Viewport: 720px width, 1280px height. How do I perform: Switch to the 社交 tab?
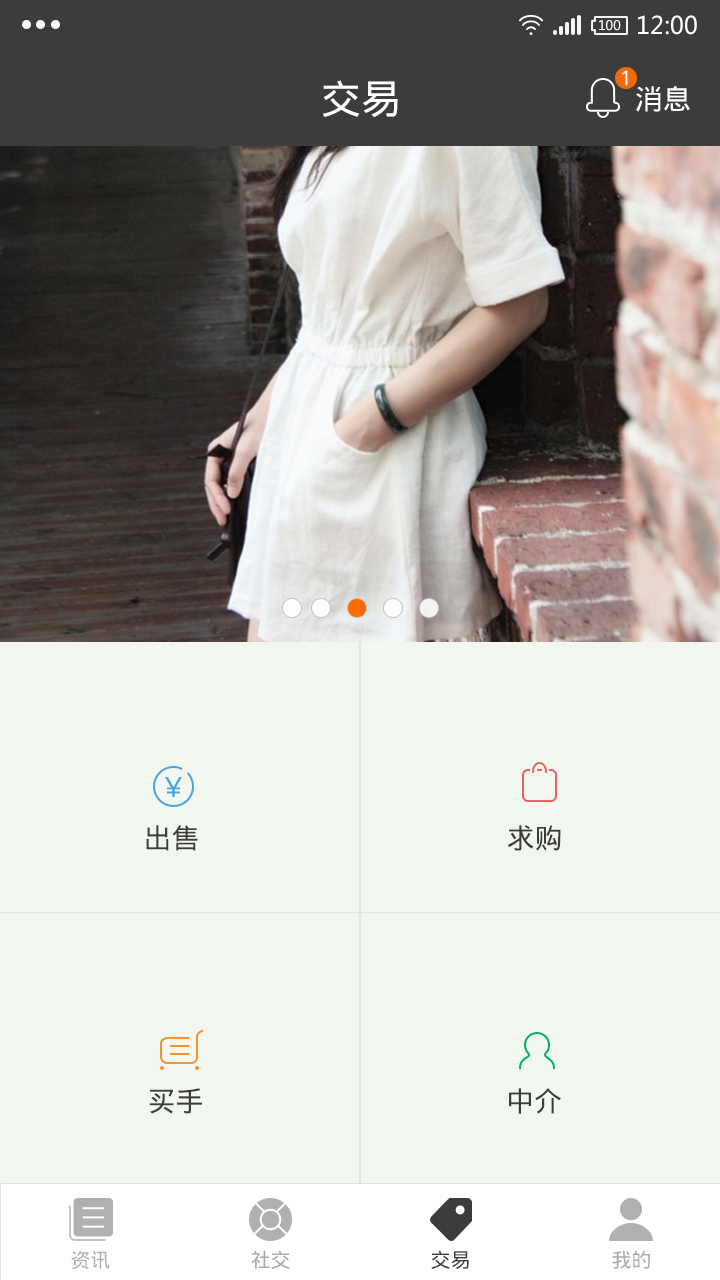click(x=270, y=1234)
